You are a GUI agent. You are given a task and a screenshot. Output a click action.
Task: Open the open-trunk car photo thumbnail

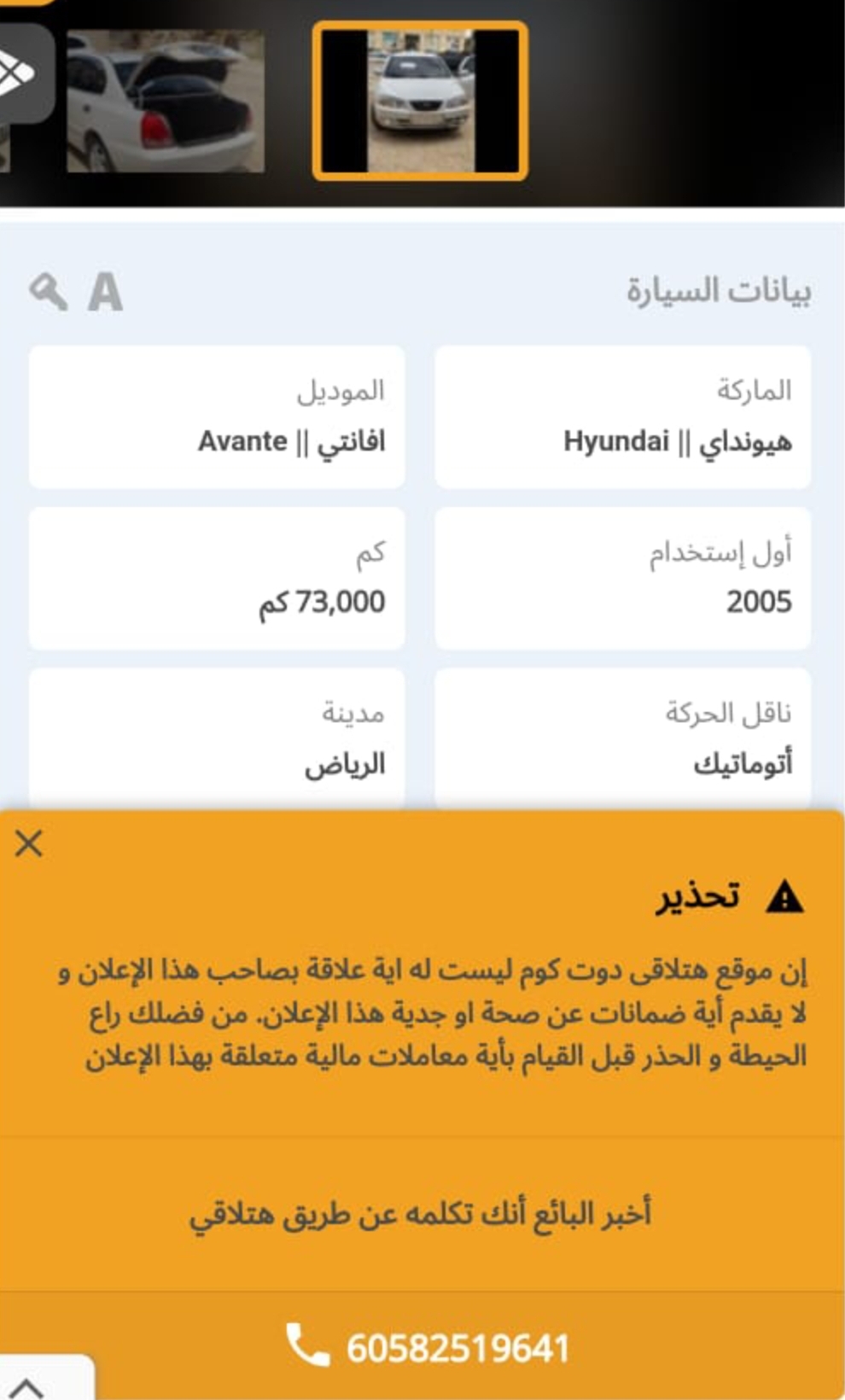166,101
